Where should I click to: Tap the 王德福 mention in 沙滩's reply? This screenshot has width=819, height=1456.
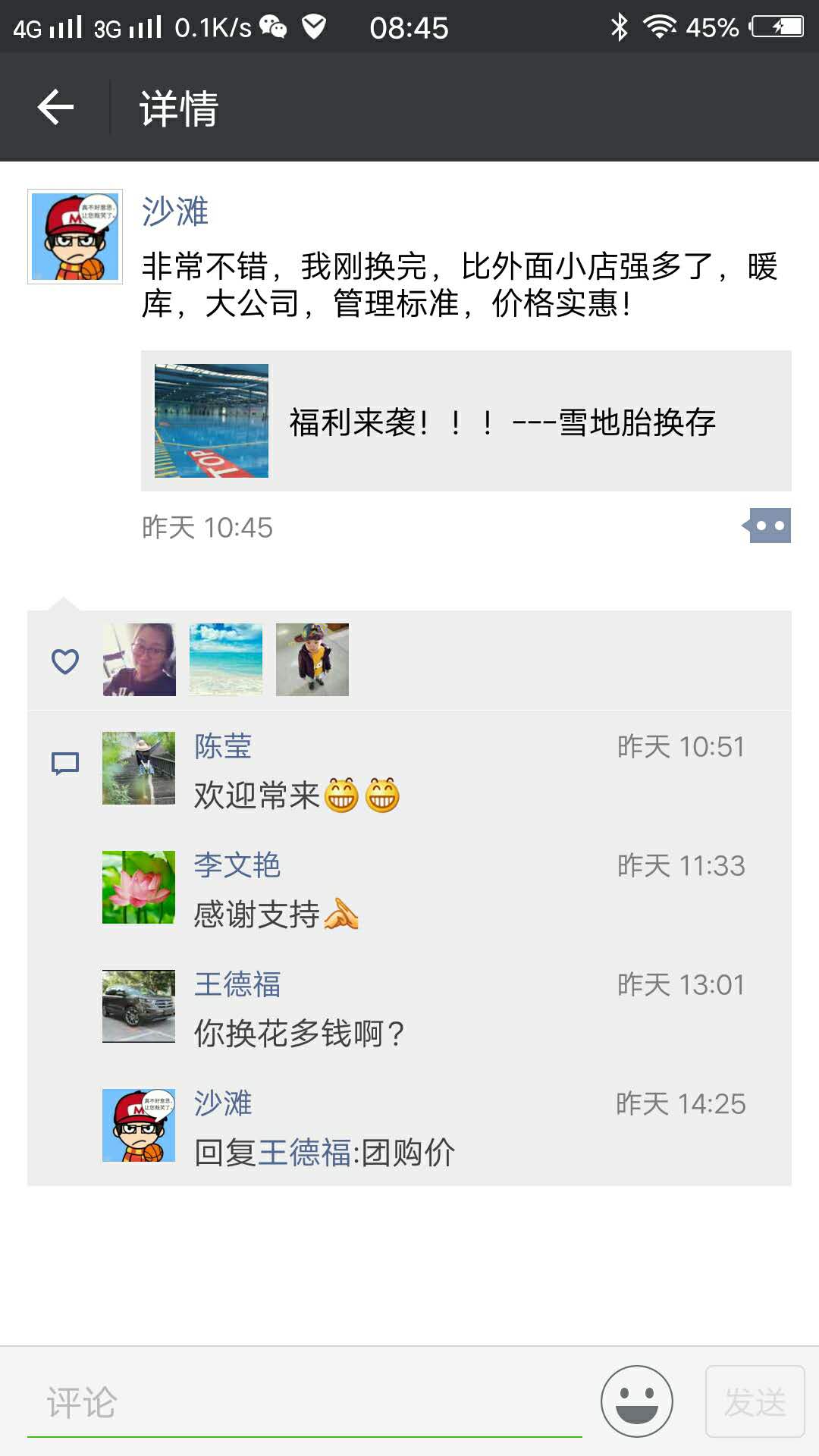click(x=304, y=1153)
